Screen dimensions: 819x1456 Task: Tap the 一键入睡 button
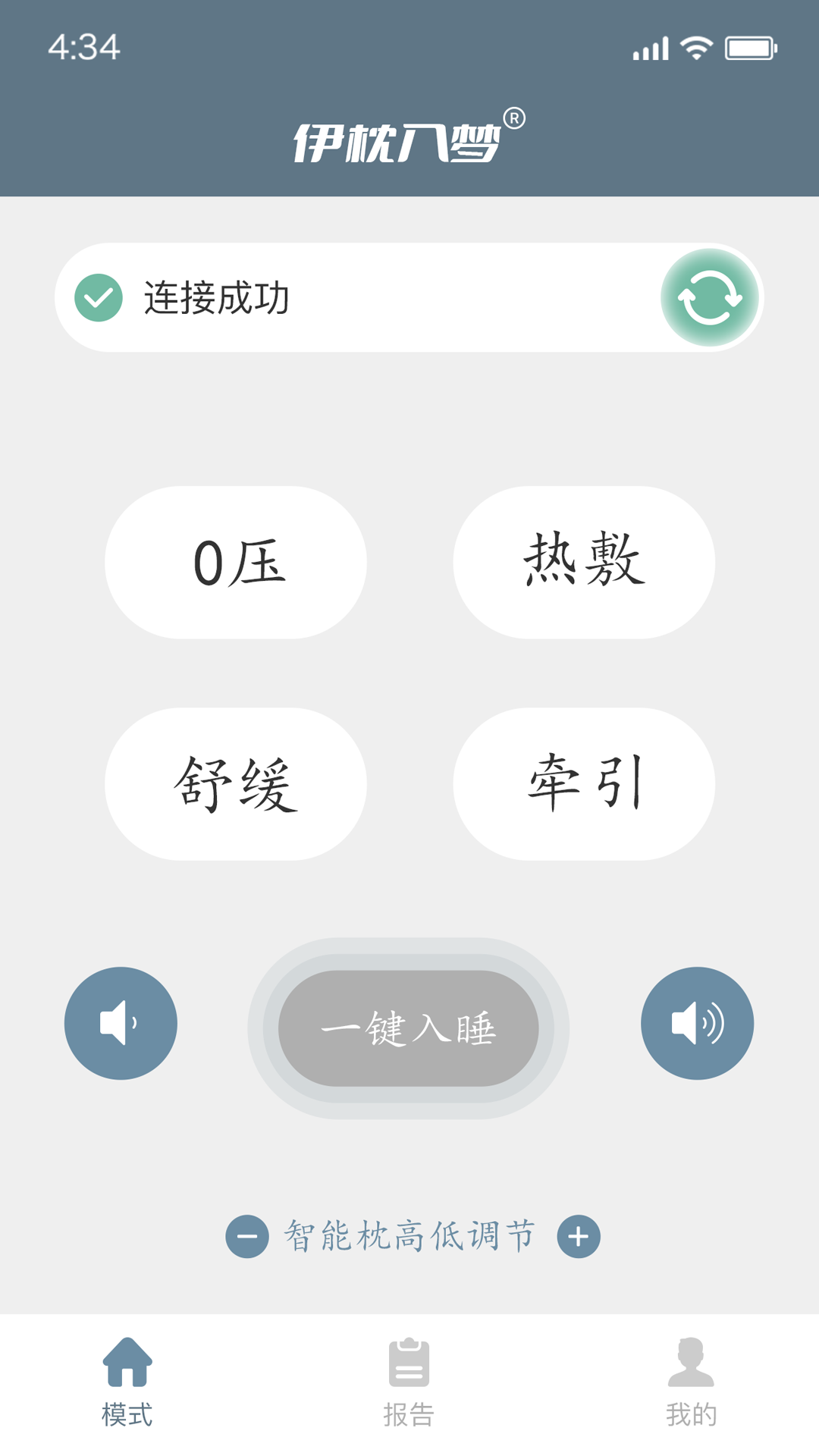pyautogui.click(x=408, y=1028)
